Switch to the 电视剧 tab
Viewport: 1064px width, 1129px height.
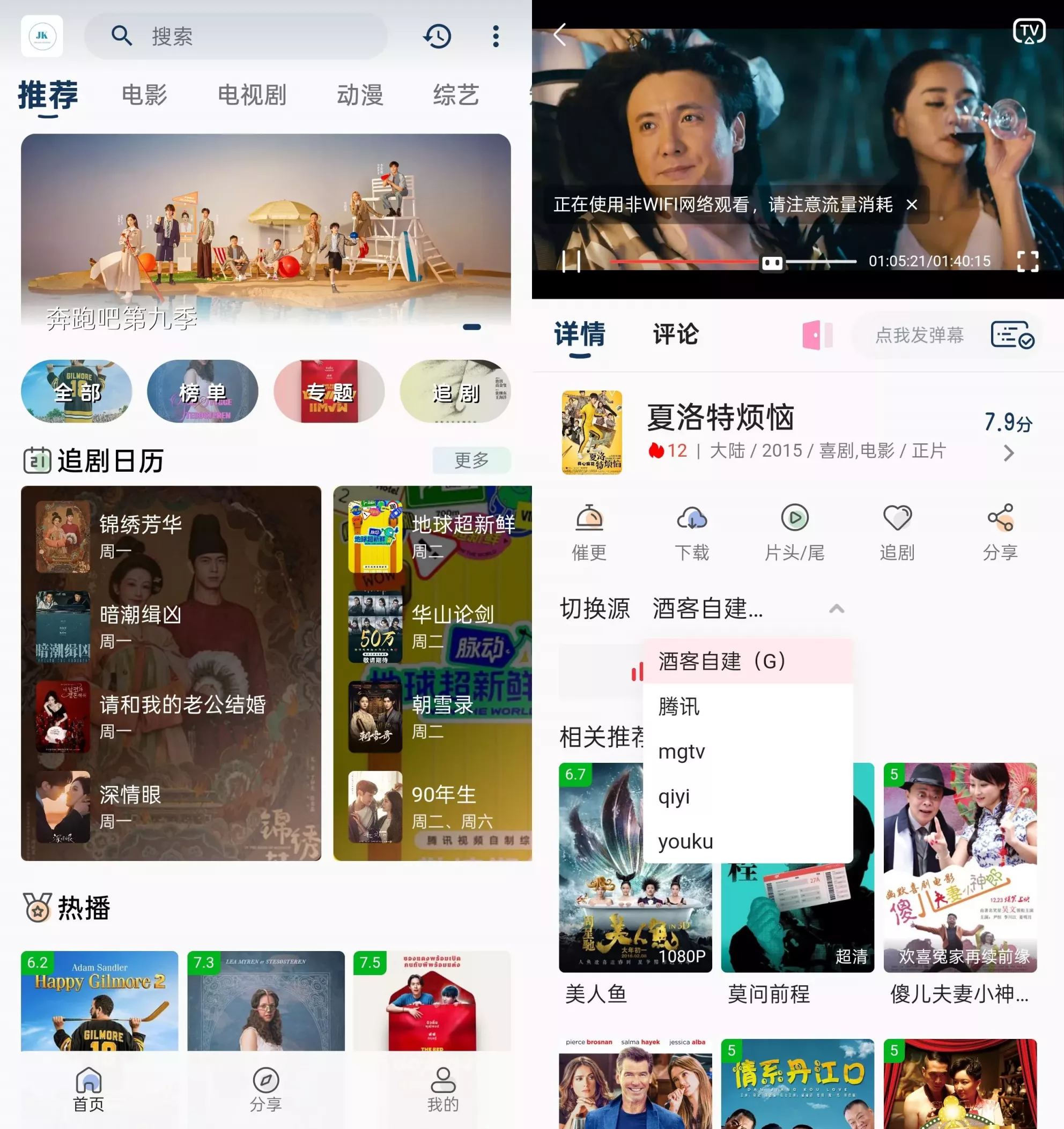252,95
